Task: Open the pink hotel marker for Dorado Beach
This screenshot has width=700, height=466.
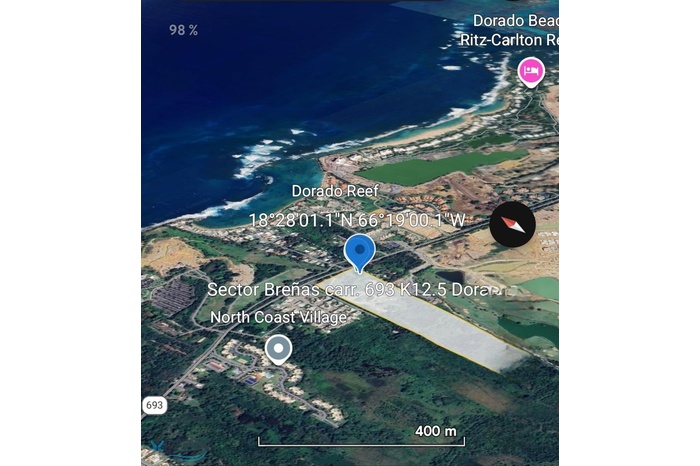Action: 530,71
